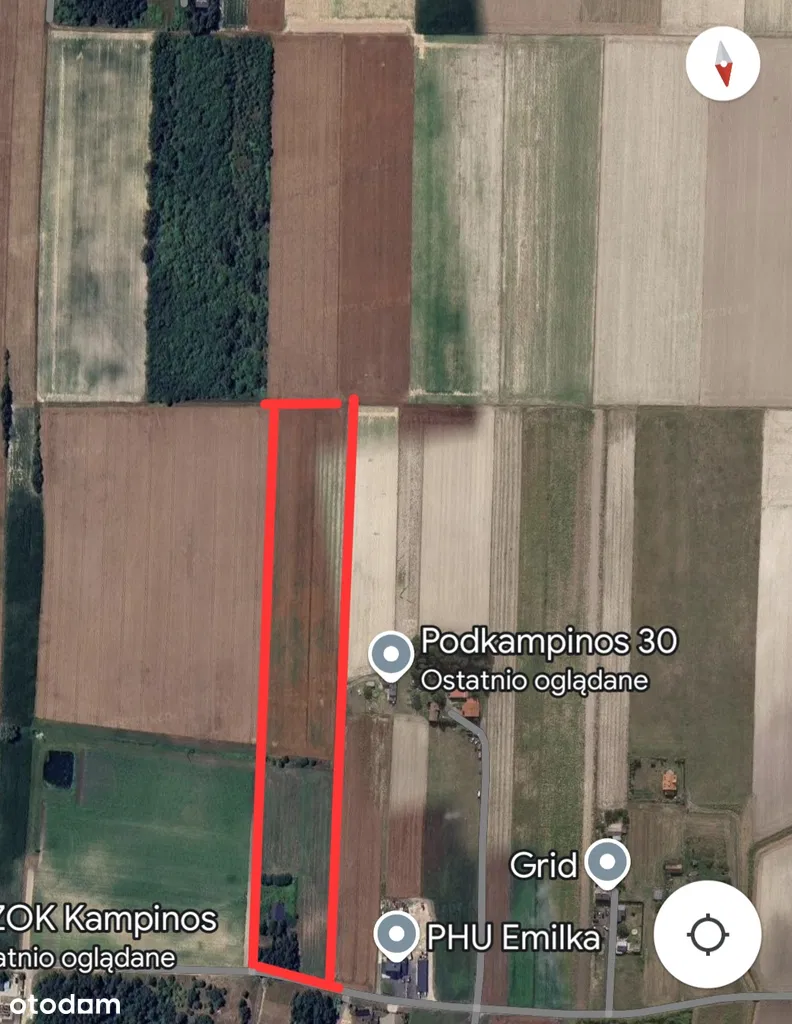792x1024 pixels.
Task: Select the Grid place marker
Action: [606, 862]
